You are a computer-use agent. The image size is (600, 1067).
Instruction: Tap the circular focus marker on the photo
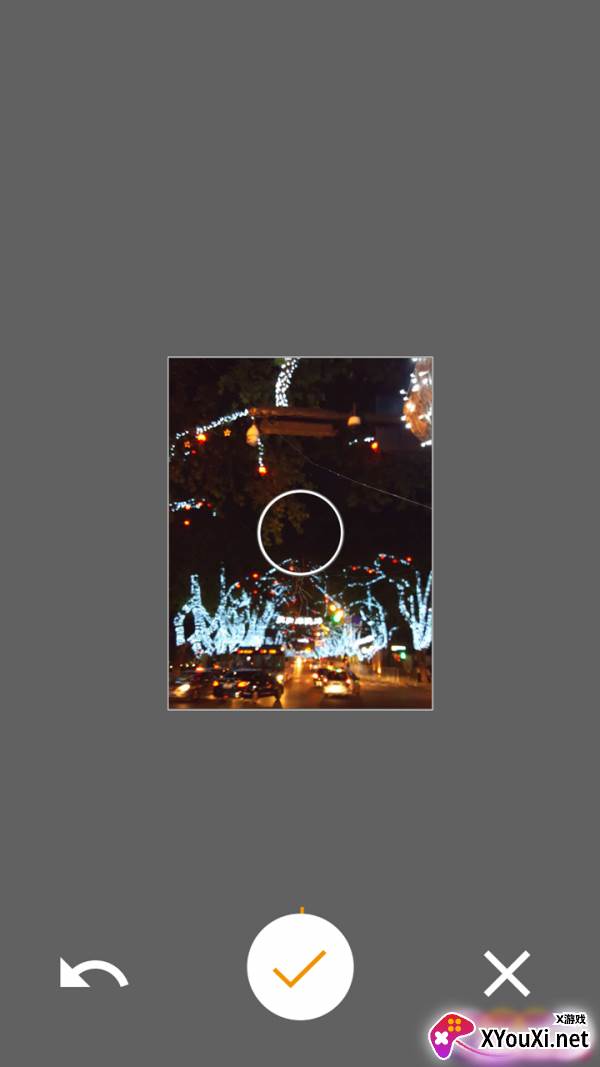[300, 533]
